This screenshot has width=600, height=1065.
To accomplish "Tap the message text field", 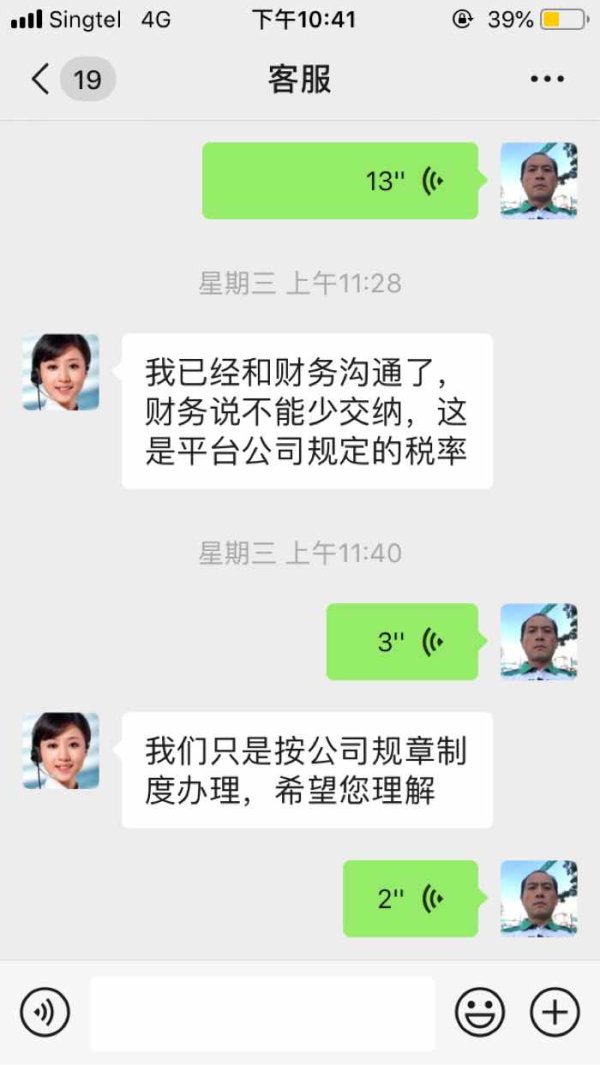I will pyautogui.click(x=263, y=1013).
